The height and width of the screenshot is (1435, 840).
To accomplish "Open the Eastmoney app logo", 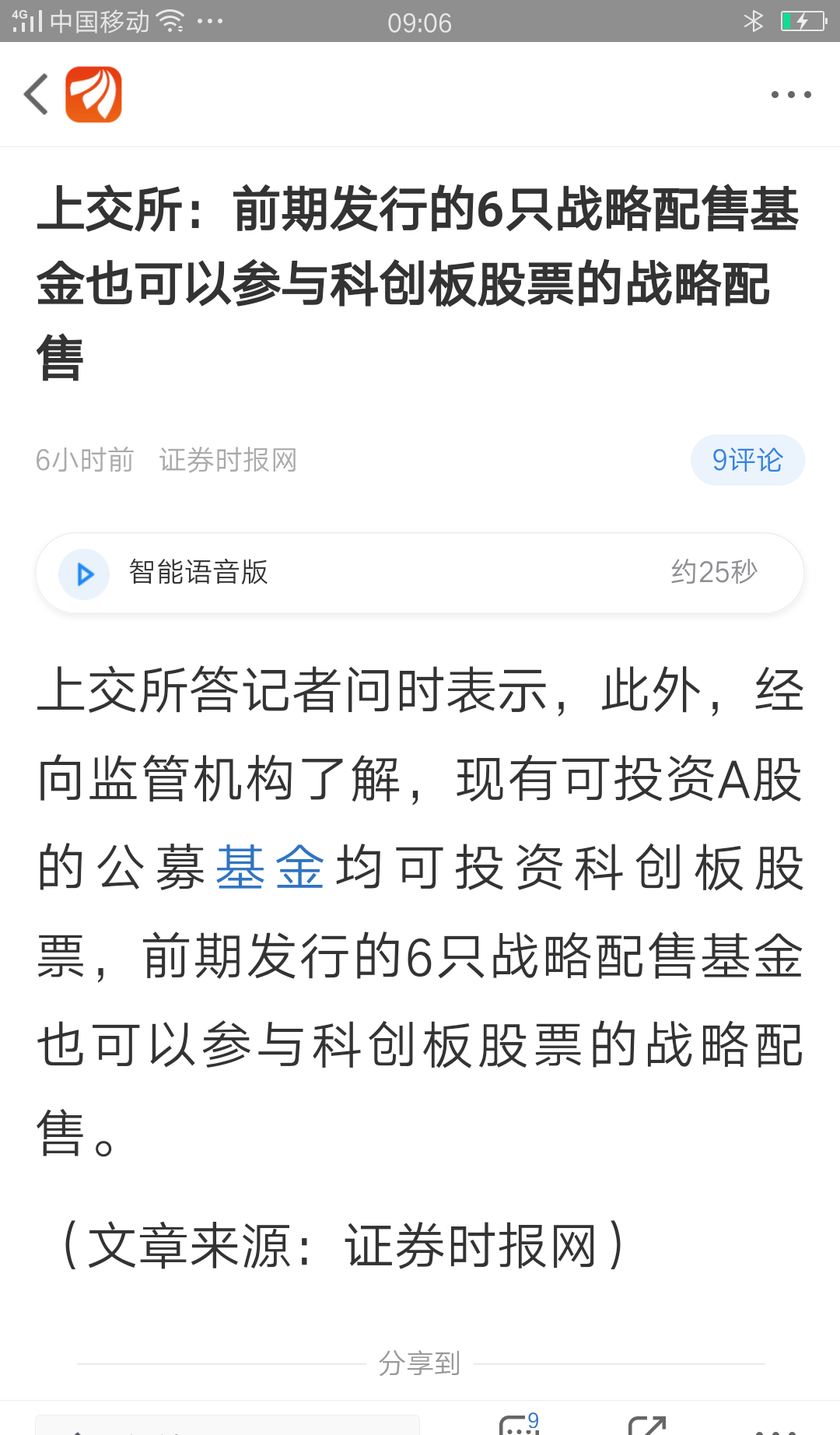I will click(93, 95).
